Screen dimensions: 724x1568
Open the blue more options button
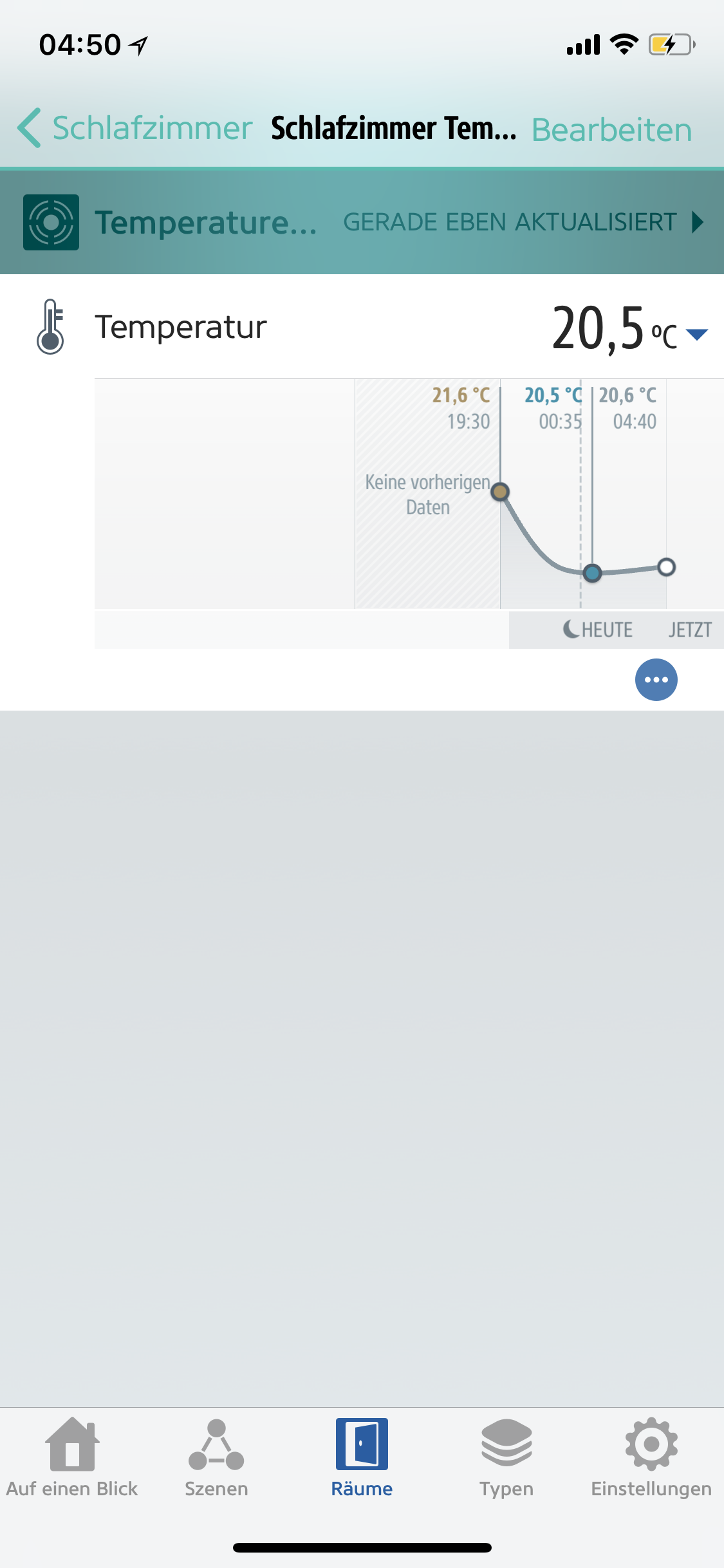(x=656, y=680)
